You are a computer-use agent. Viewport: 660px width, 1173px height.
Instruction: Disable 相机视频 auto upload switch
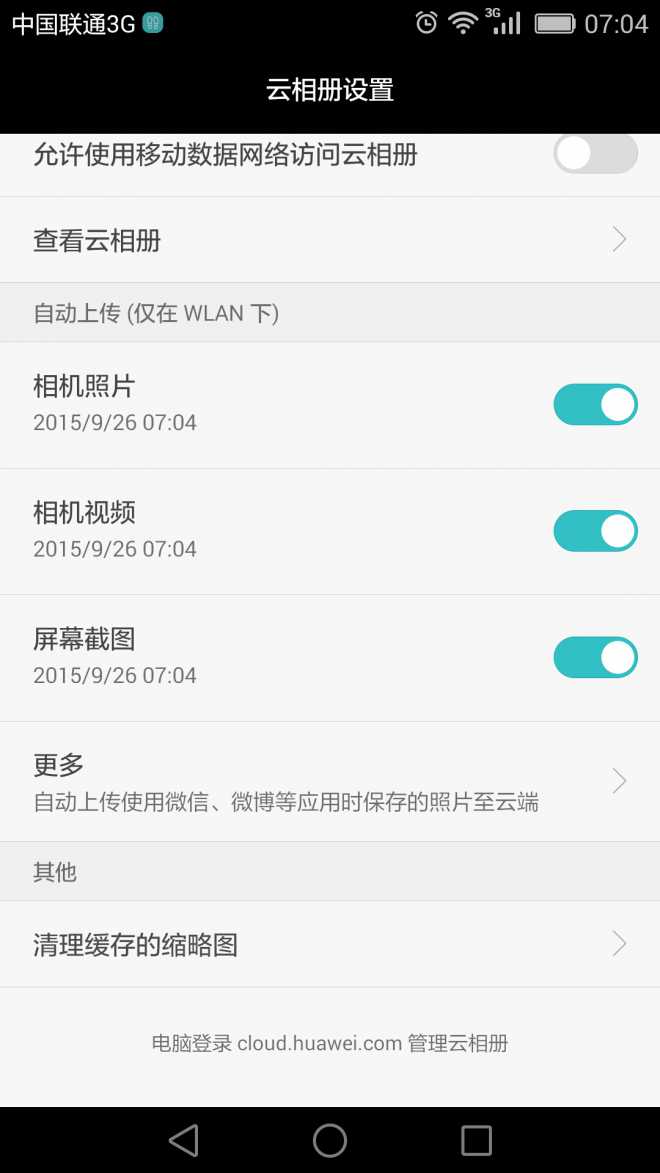(595, 531)
